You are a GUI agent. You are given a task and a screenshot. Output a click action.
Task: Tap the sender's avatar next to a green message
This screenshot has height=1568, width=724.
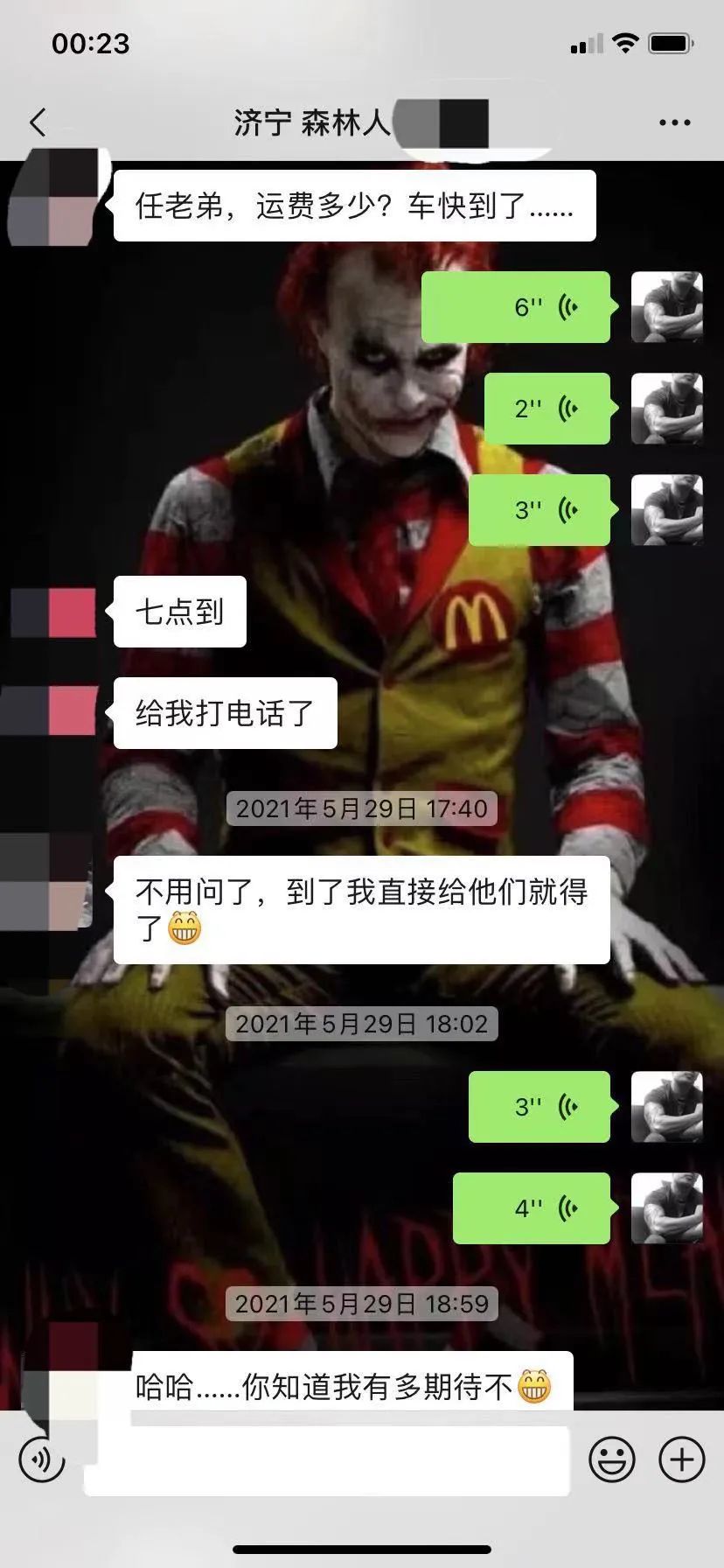(x=667, y=307)
